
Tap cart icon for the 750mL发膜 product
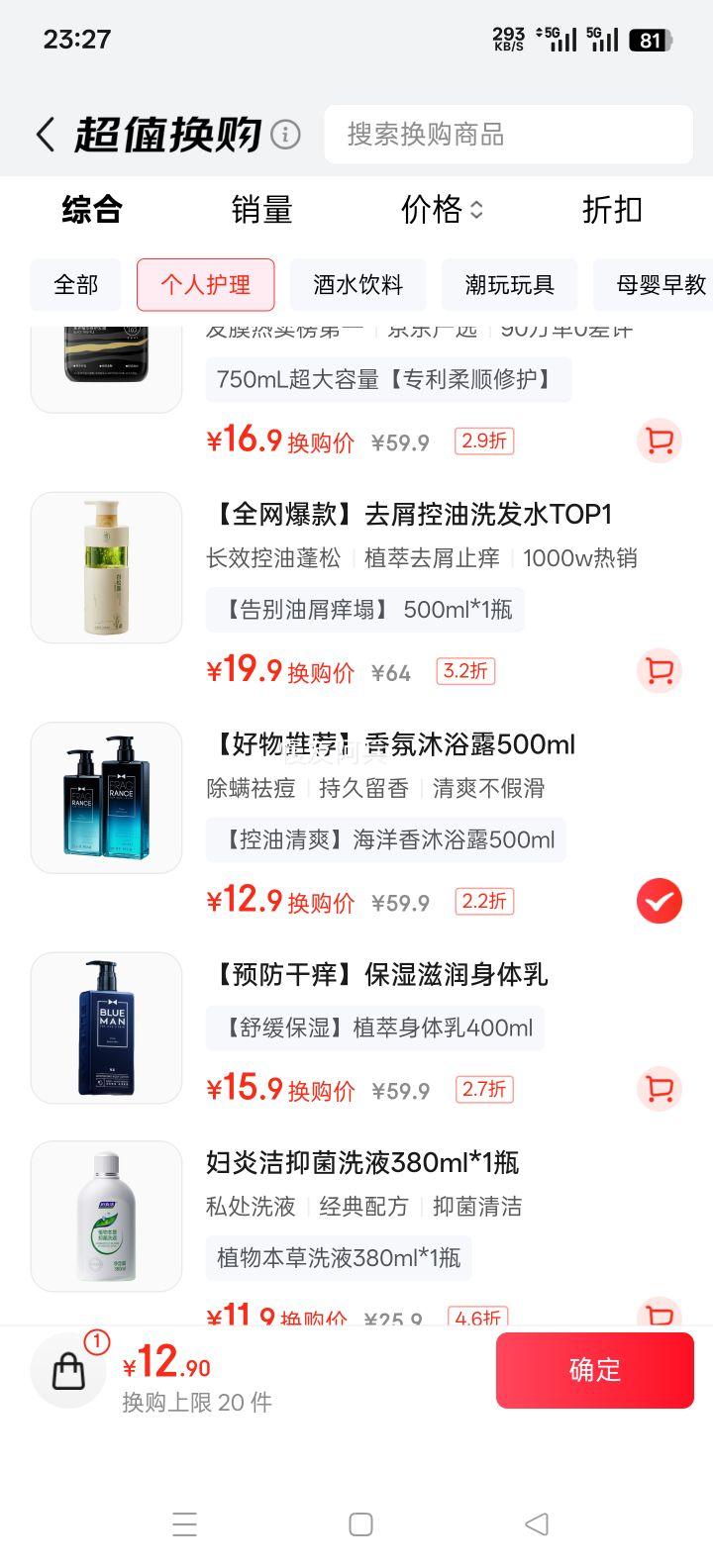tap(659, 441)
